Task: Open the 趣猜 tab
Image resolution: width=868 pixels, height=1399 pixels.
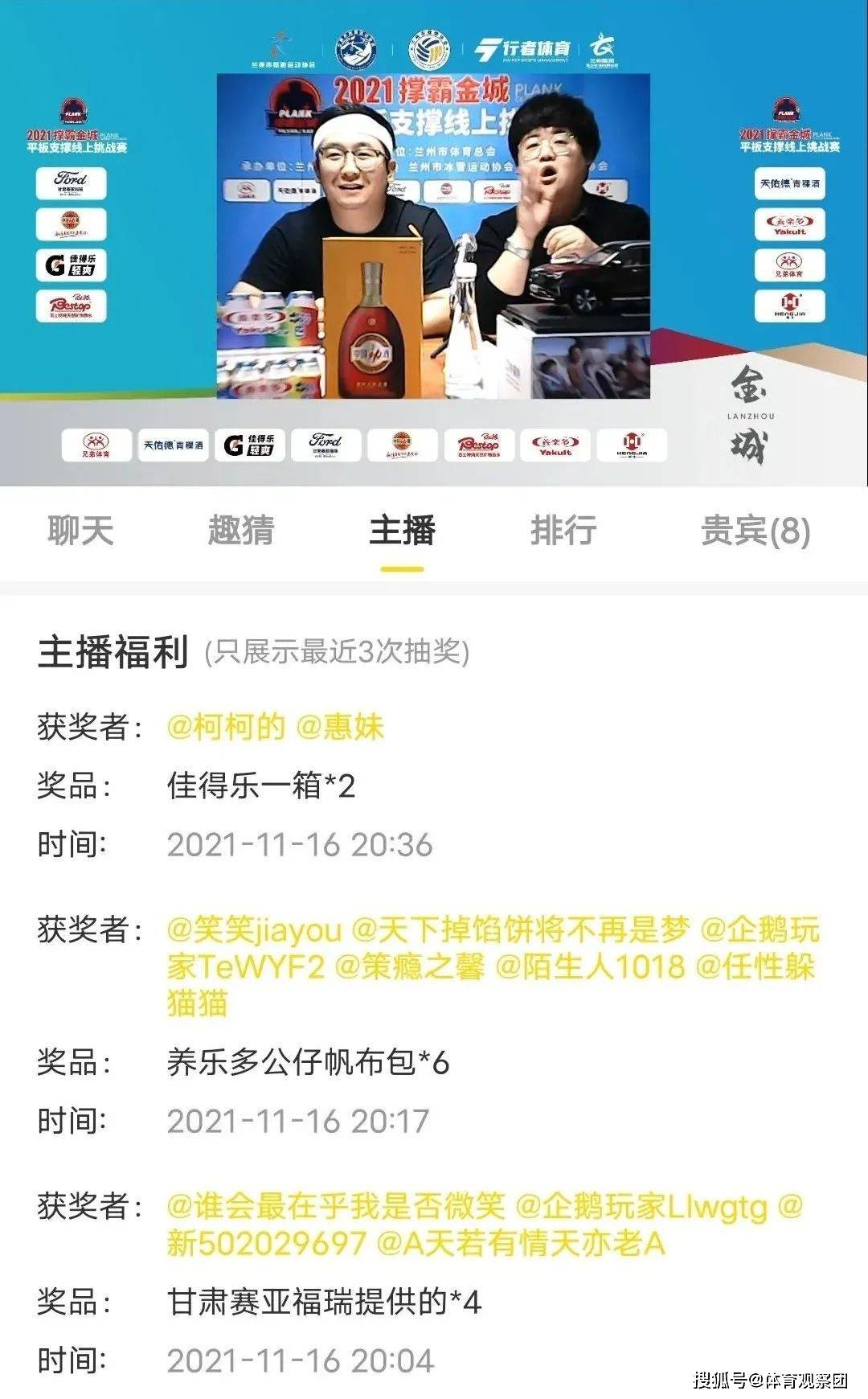Action: 241,531
